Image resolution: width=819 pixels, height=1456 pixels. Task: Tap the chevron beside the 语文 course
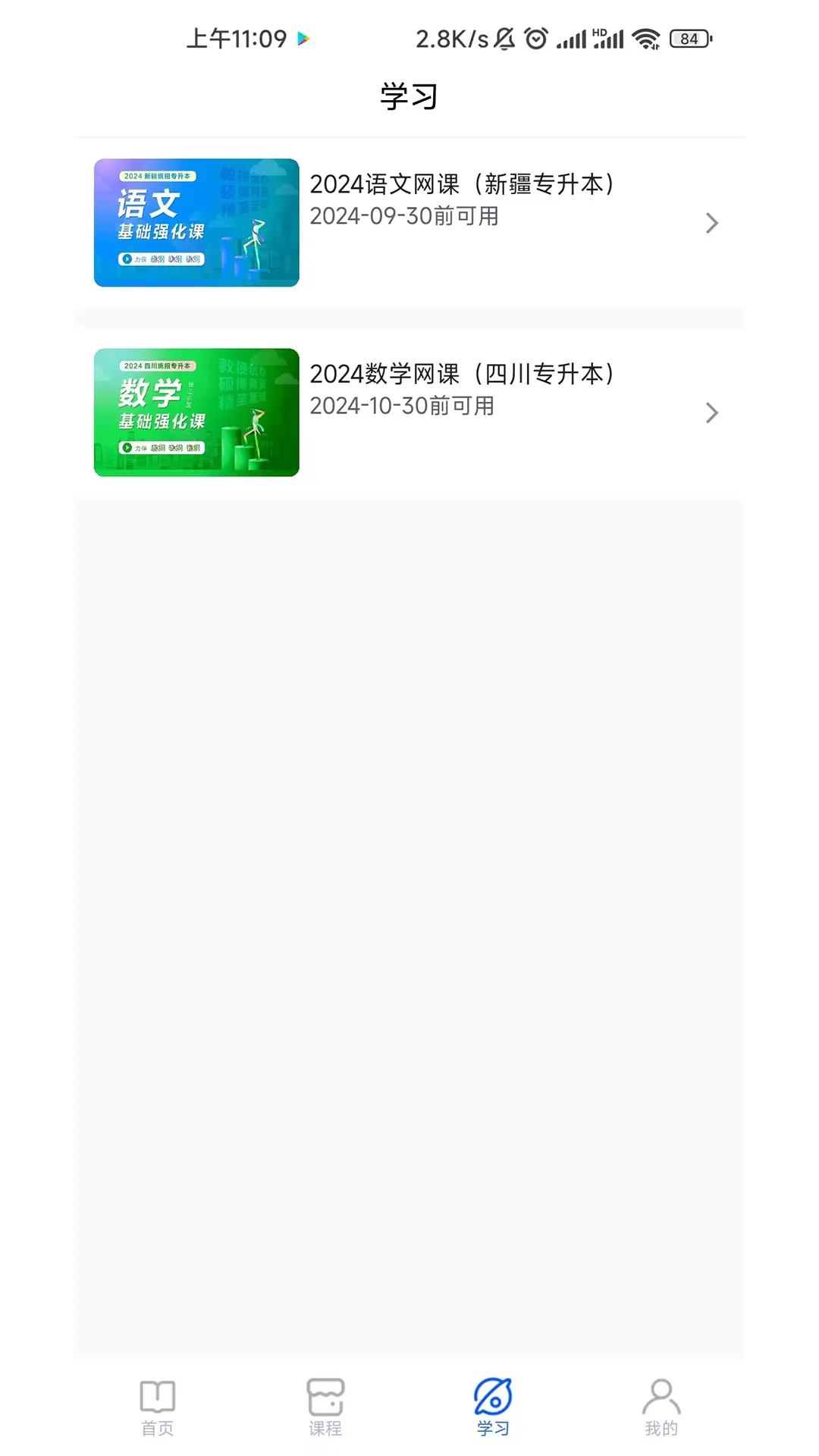coord(711,223)
